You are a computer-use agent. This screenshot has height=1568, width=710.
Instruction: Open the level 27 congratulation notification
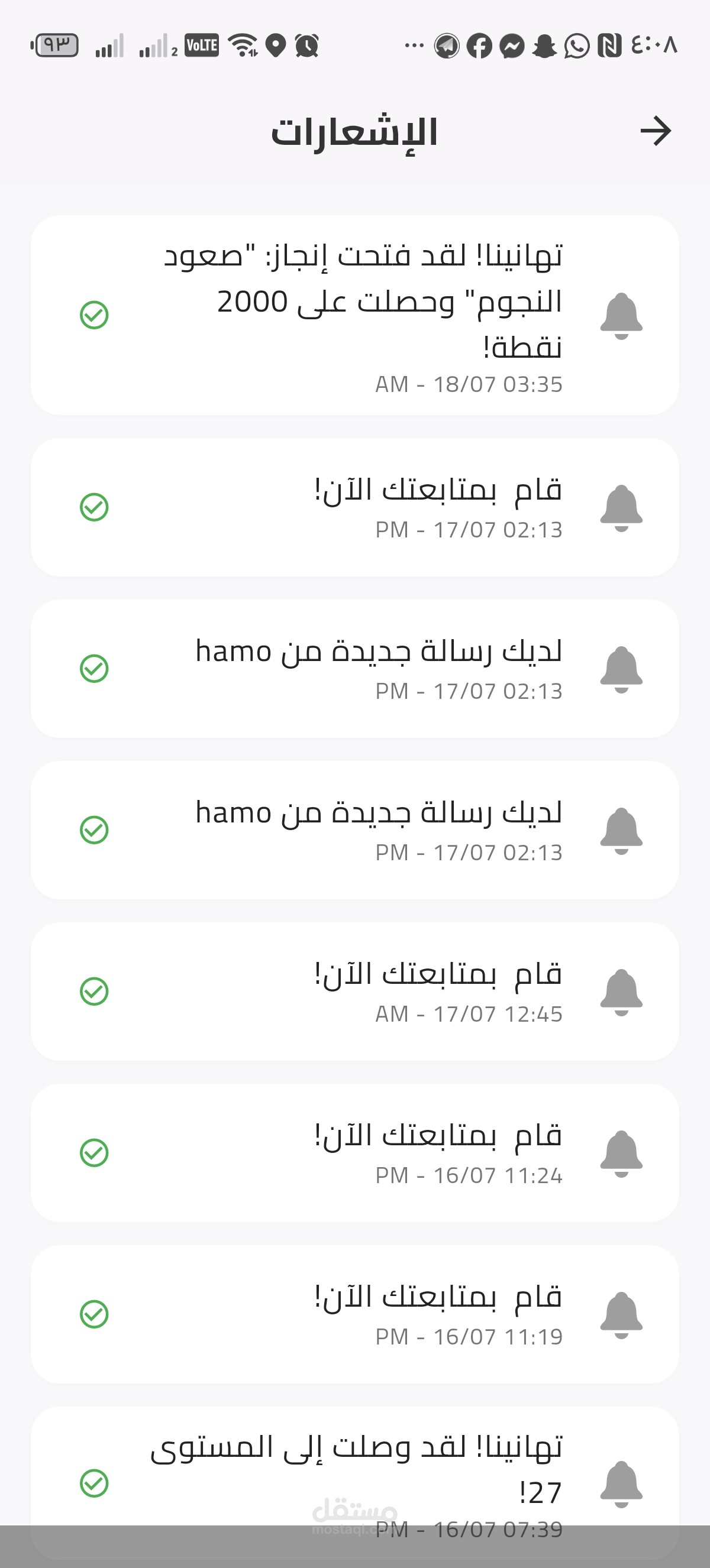point(355,1473)
